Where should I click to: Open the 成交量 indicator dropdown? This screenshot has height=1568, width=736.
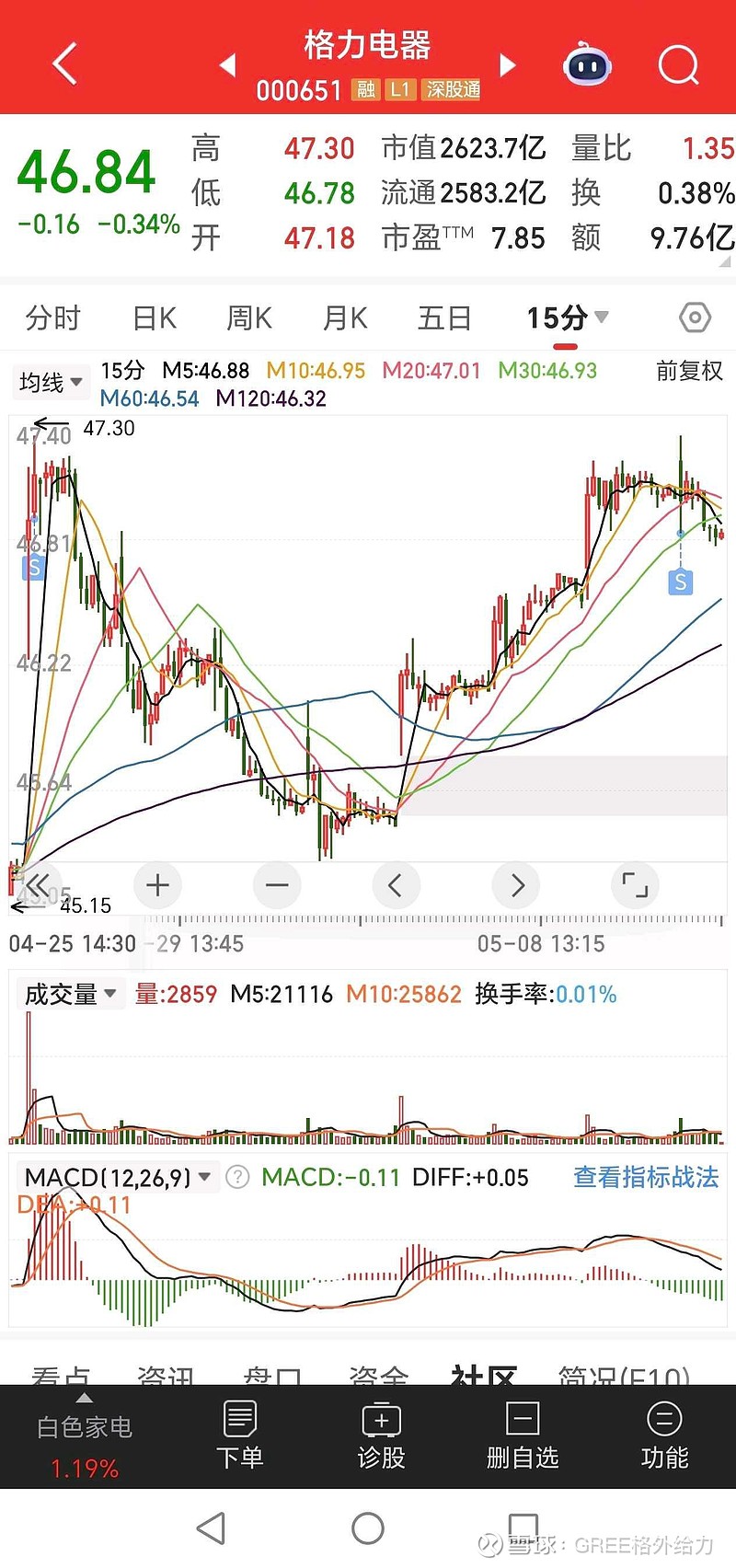[70, 995]
